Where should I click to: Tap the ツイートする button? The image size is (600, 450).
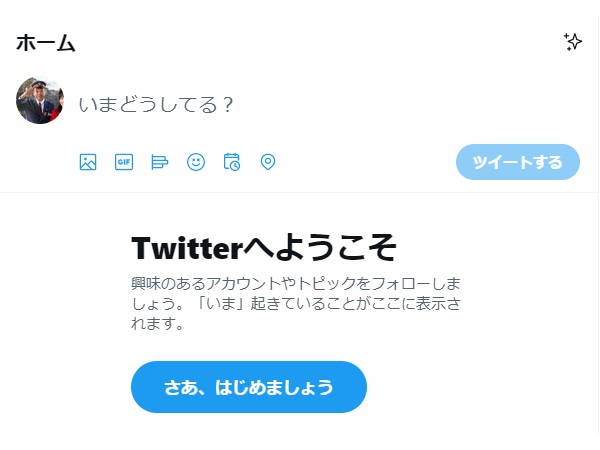(x=517, y=162)
